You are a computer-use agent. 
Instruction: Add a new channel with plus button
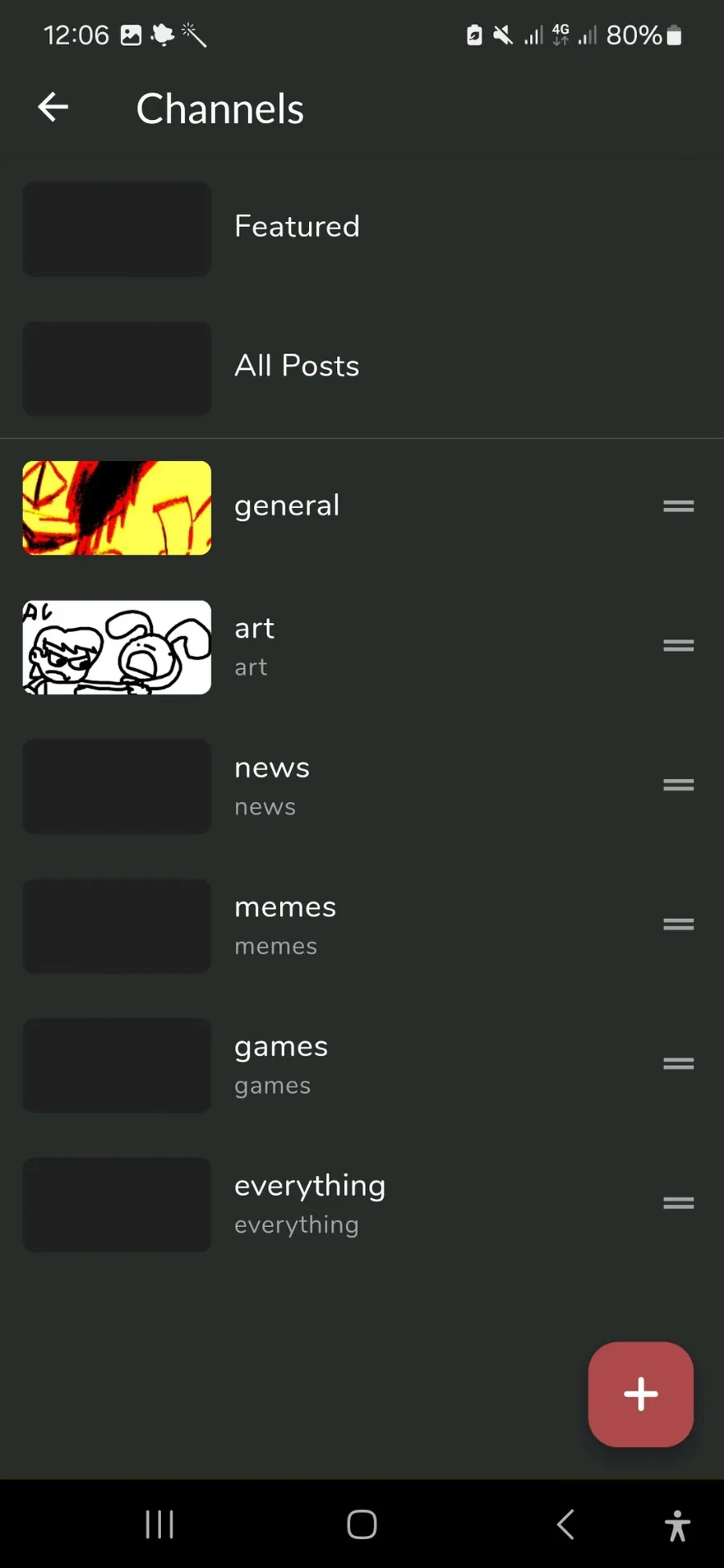[640, 1394]
